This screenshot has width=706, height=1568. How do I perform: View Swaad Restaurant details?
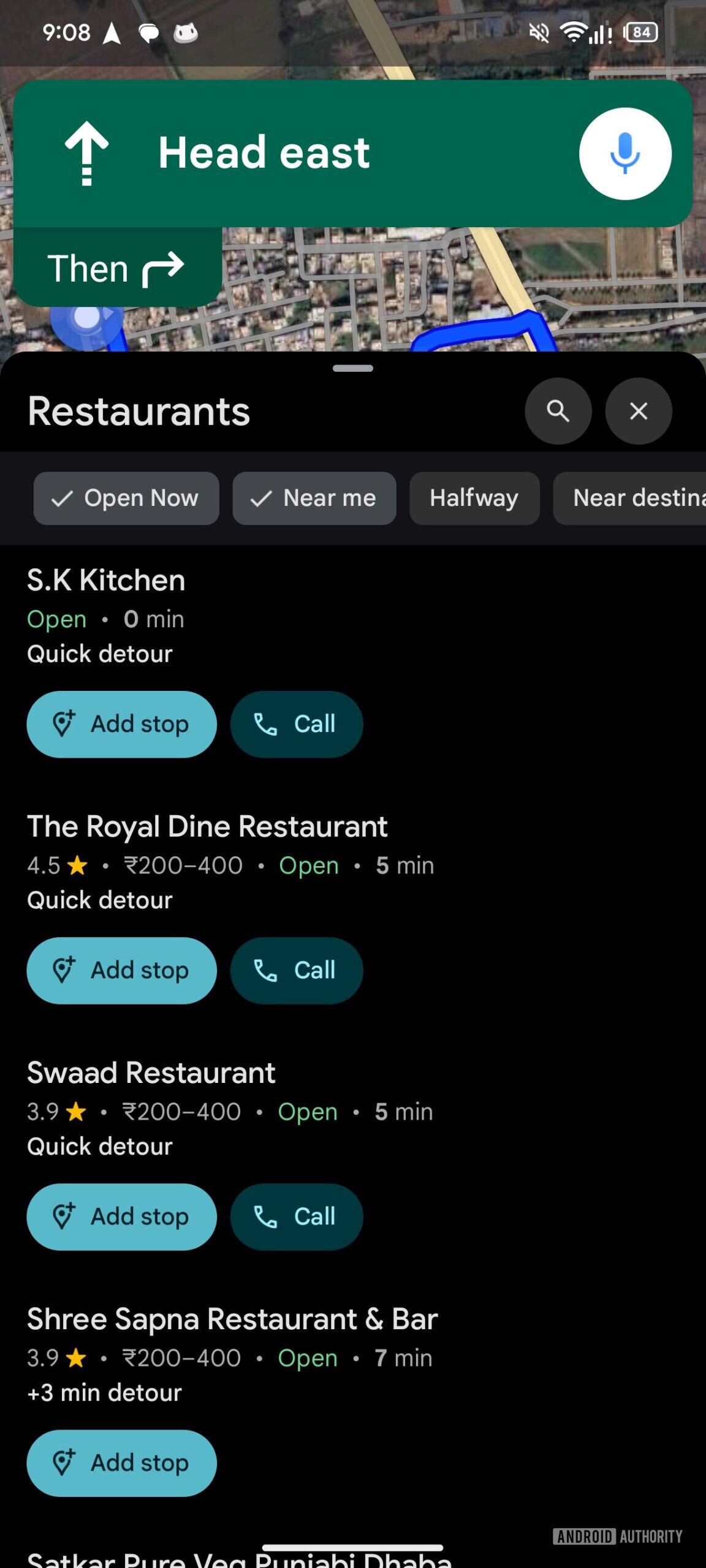[x=151, y=1072]
